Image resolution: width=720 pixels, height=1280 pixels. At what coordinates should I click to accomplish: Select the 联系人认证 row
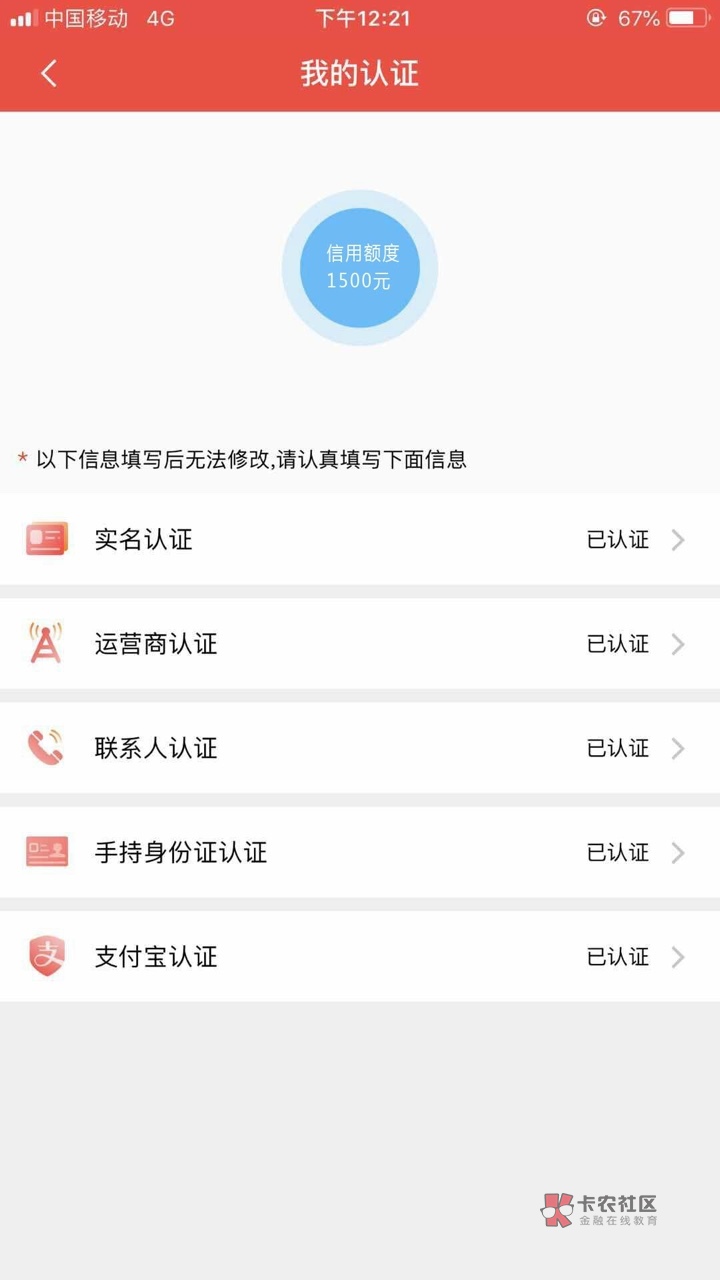[360, 748]
